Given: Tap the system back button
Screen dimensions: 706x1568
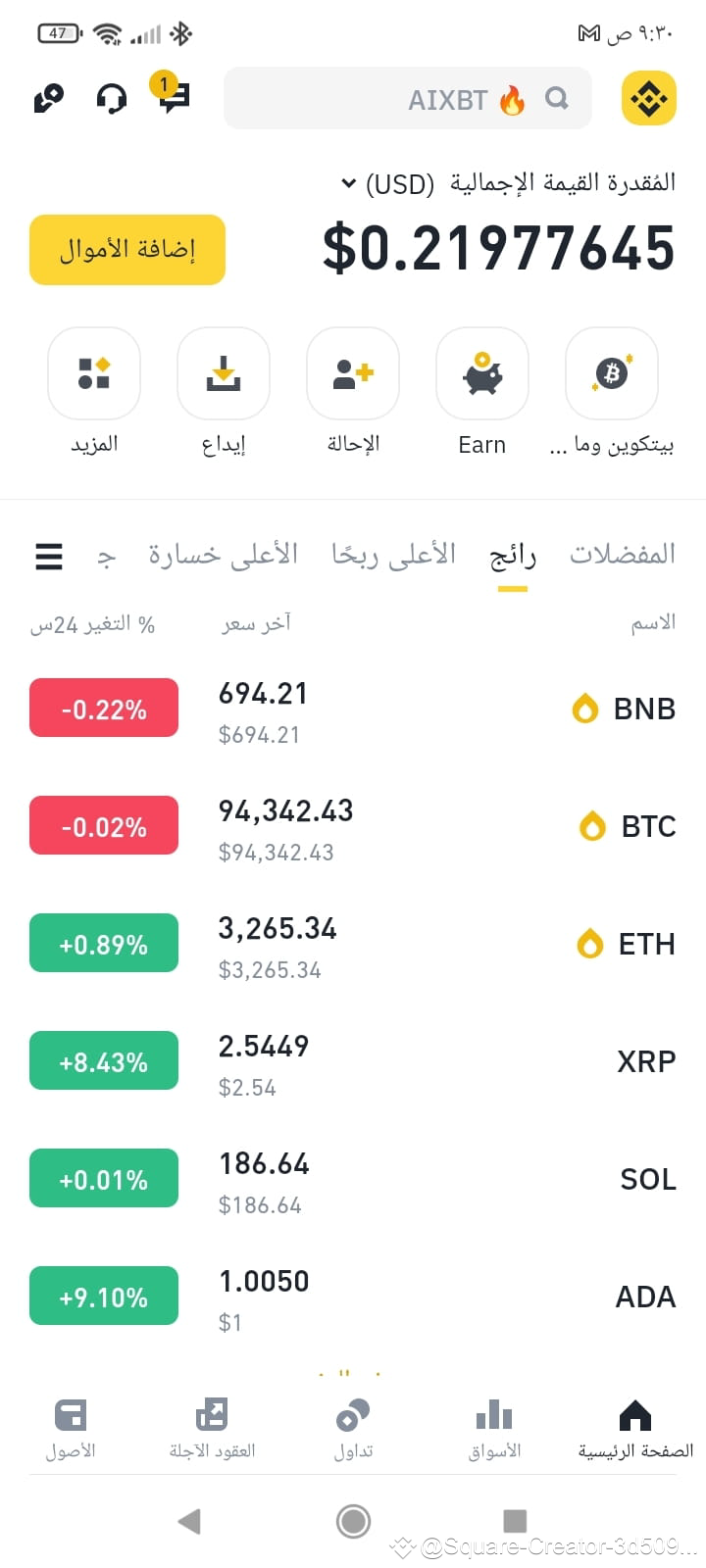Looking at the screenshot, I should (x=189, y=1521).
